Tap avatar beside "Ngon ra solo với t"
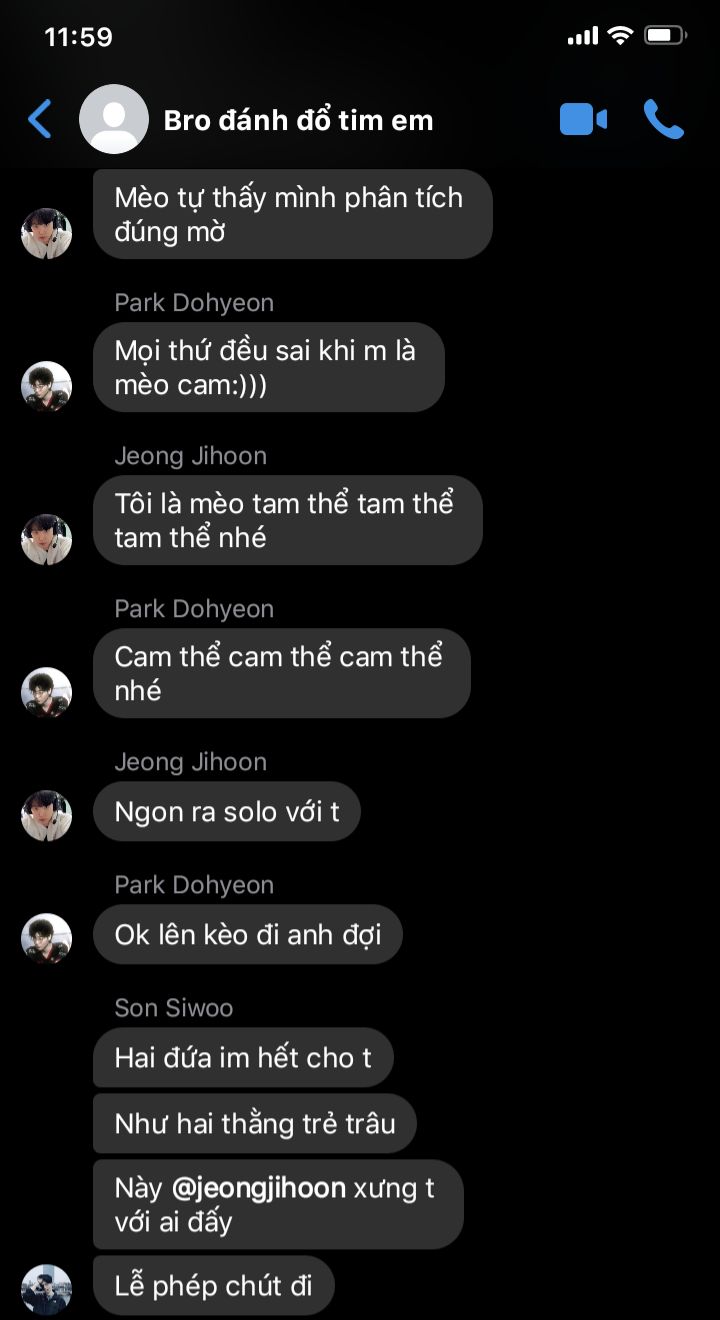Viewport: 720px width, 1320px height. click(x=46, y=816)
